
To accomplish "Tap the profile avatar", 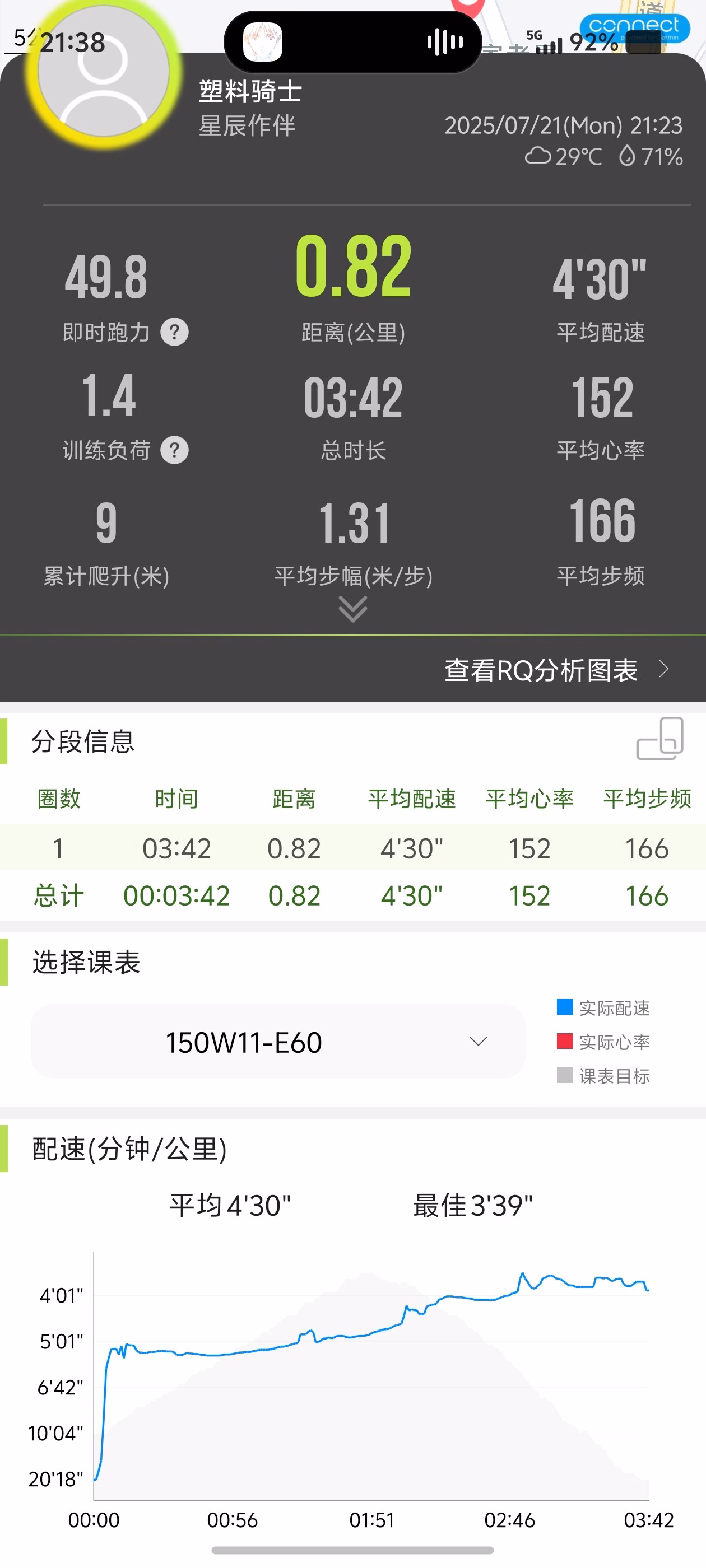I will point(104,71).
